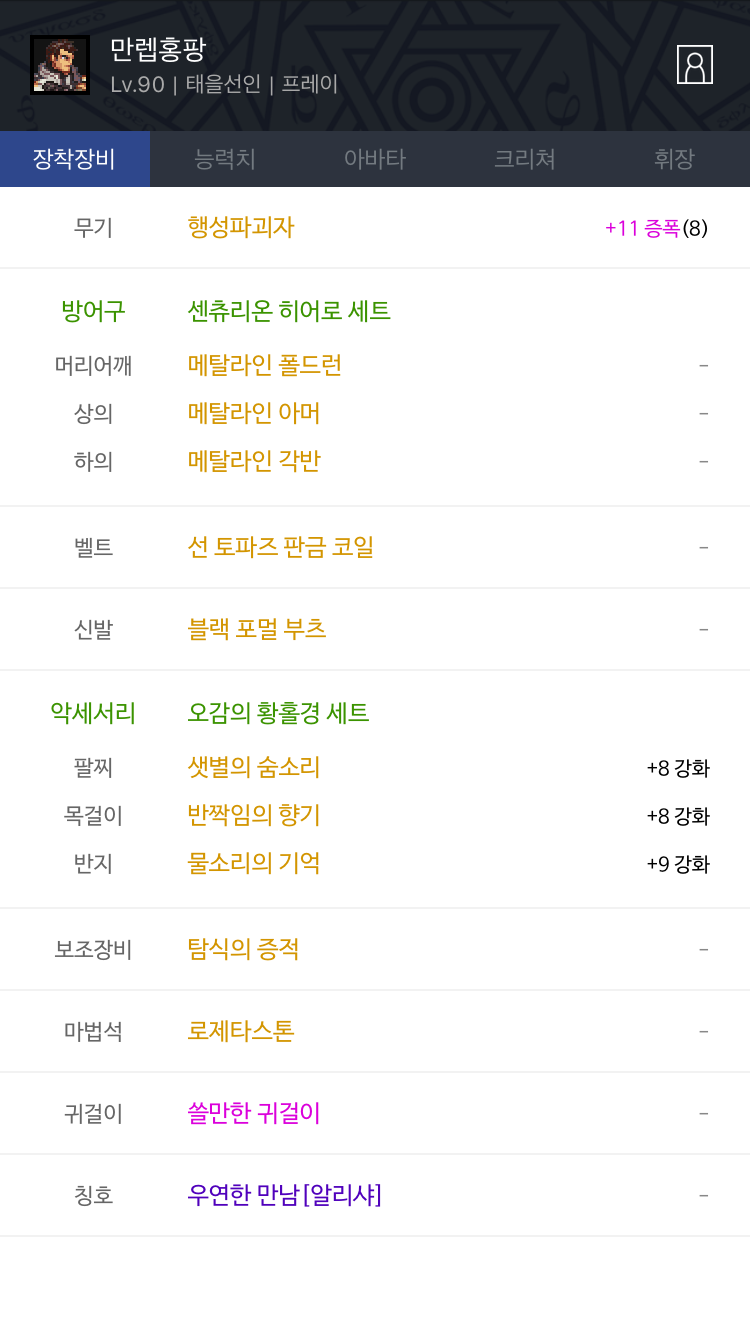Switch to the 능력치 tab
Image resolution: width=750 pixels, height=1334 pixels.
pyautogui.click(x=225, y=159)
